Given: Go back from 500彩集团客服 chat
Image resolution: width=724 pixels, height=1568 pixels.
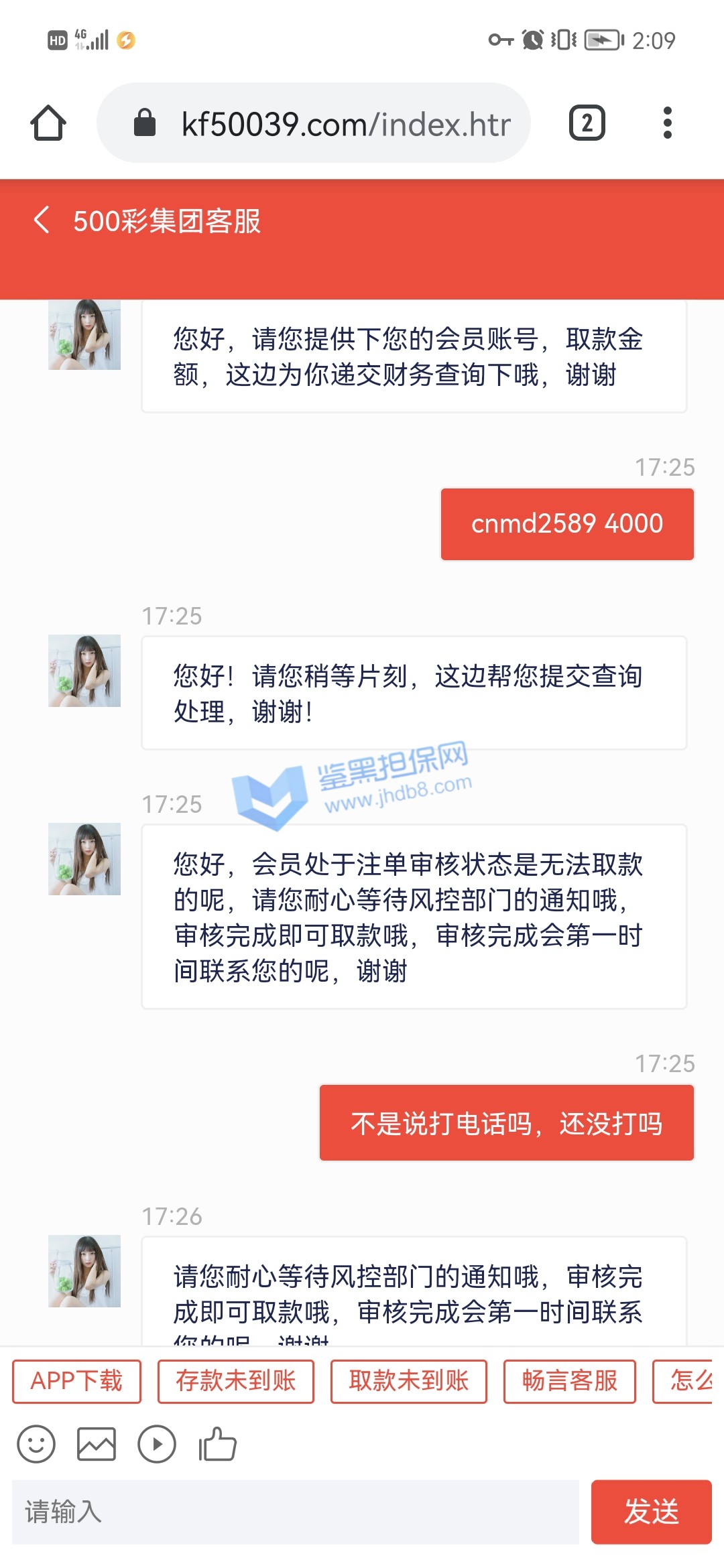Looking at the screenshot, I should tap(42, 220).
